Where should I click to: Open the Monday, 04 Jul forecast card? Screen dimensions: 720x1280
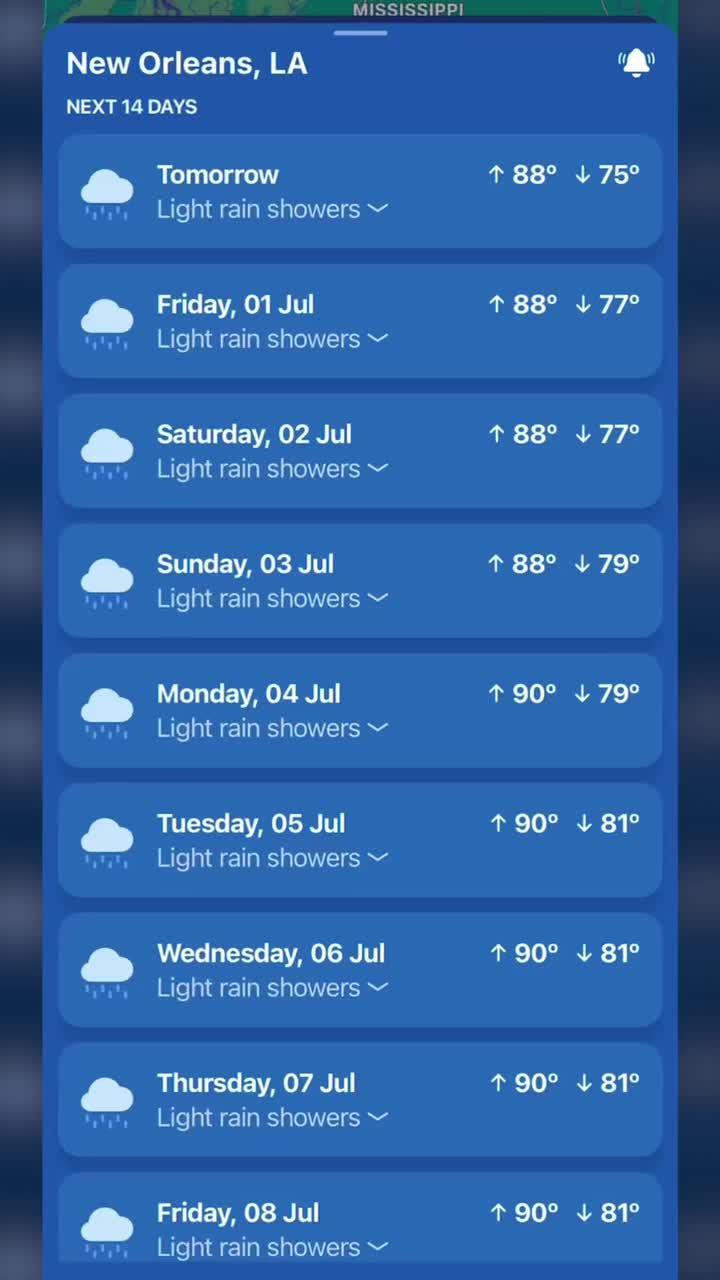[360, 710]
